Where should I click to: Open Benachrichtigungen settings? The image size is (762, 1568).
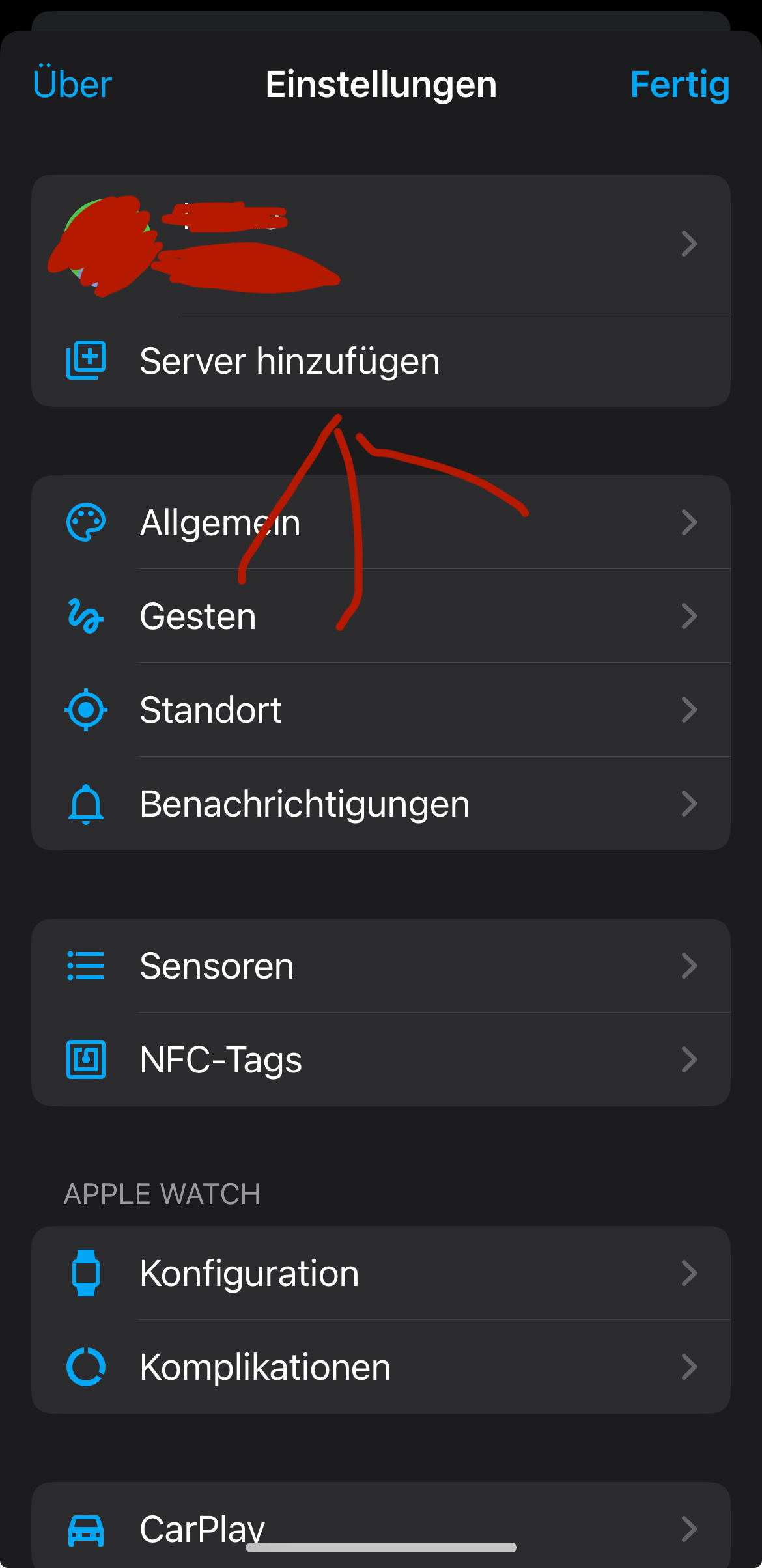(x=381, y=804)
